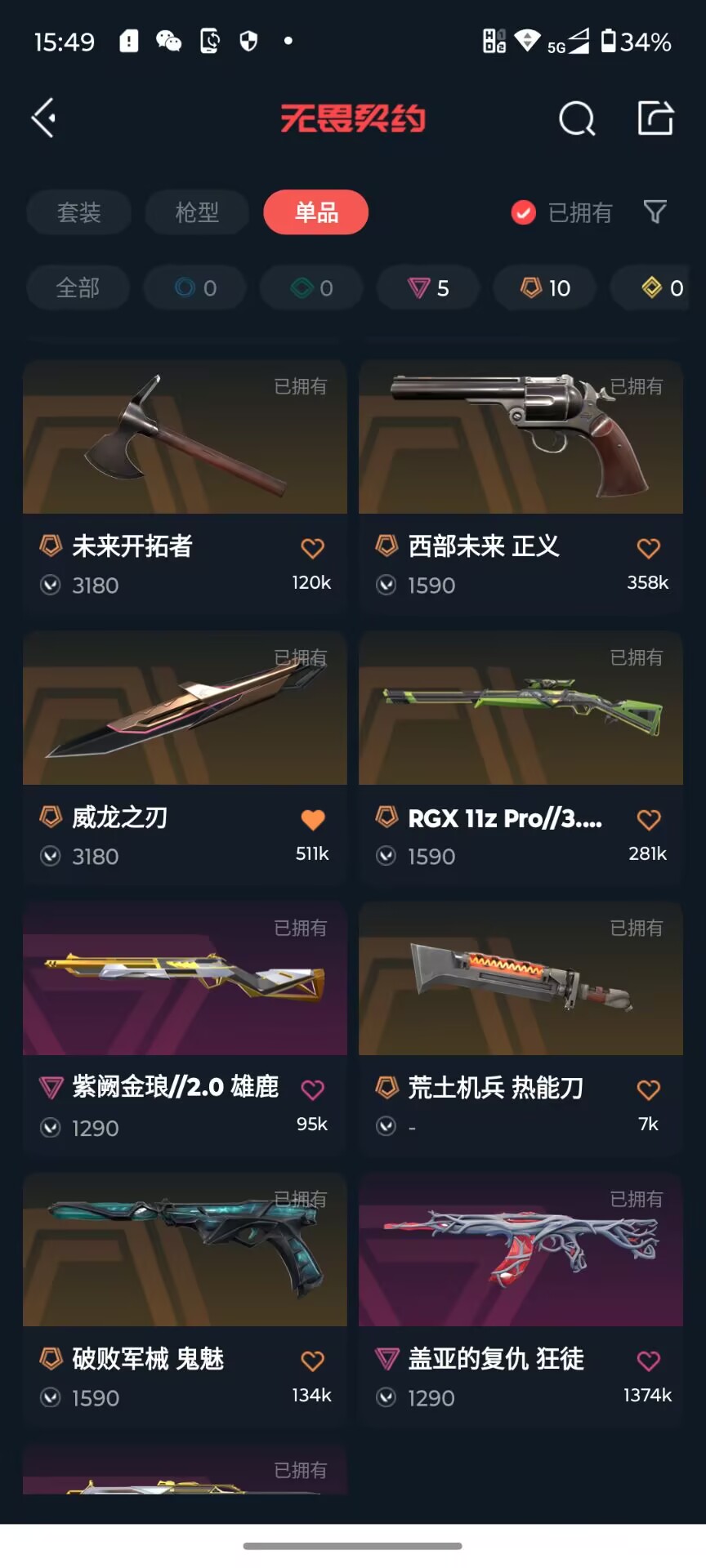This screenshot has height=1568, width=706.
Task: Select the 全部 rarity chip
Action: click(78, 287)
